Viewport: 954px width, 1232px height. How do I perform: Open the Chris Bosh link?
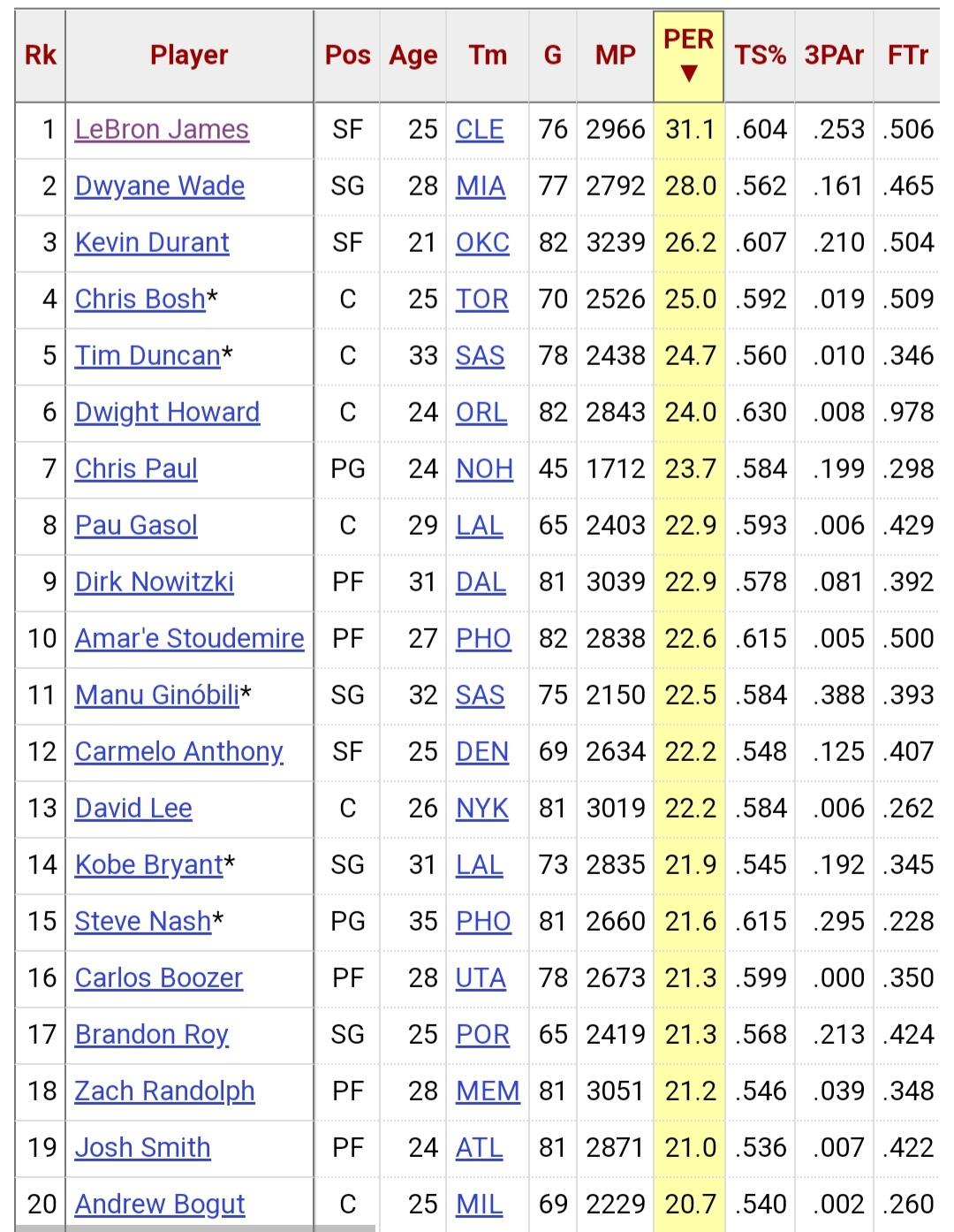pos(140,300)
